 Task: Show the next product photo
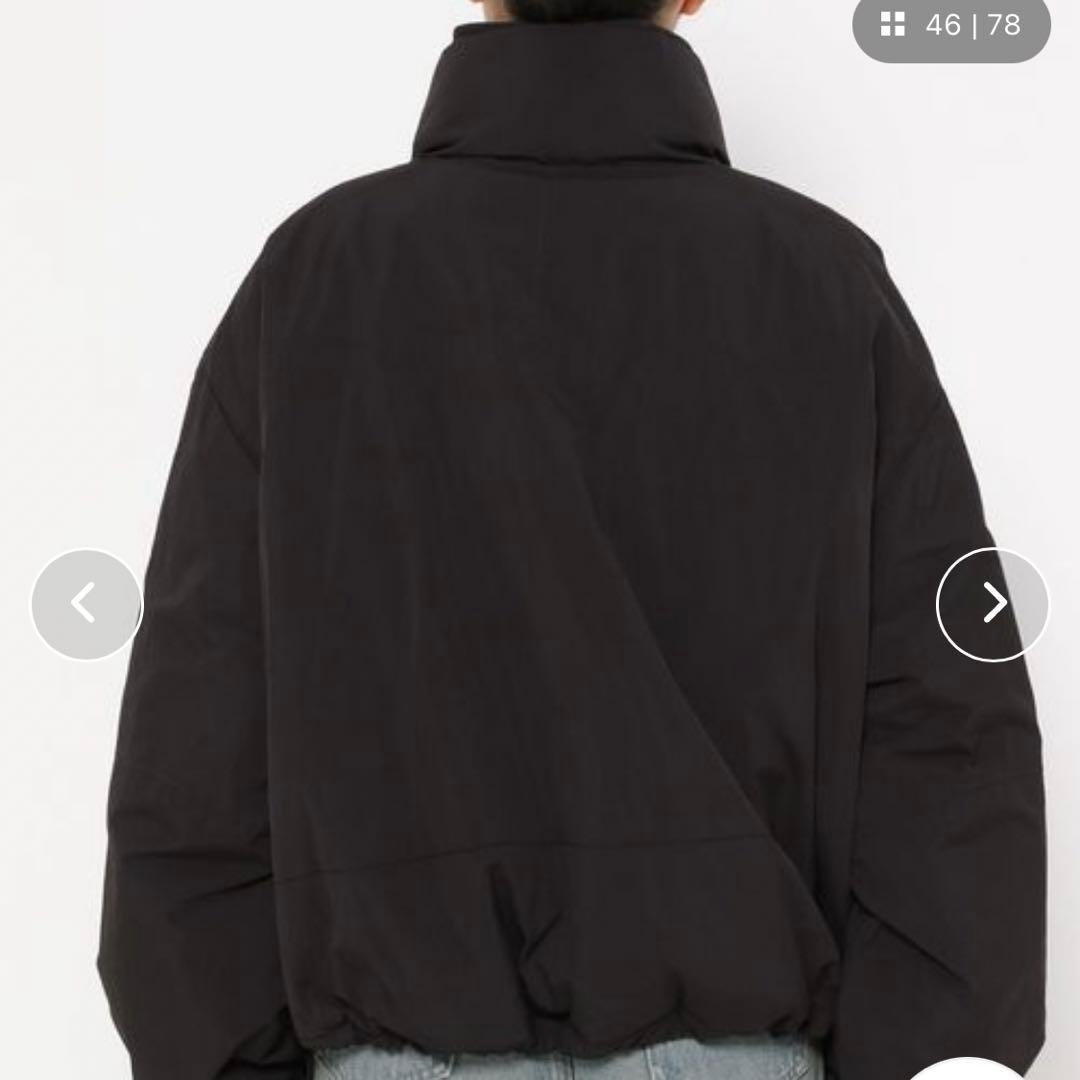[992, 604]
